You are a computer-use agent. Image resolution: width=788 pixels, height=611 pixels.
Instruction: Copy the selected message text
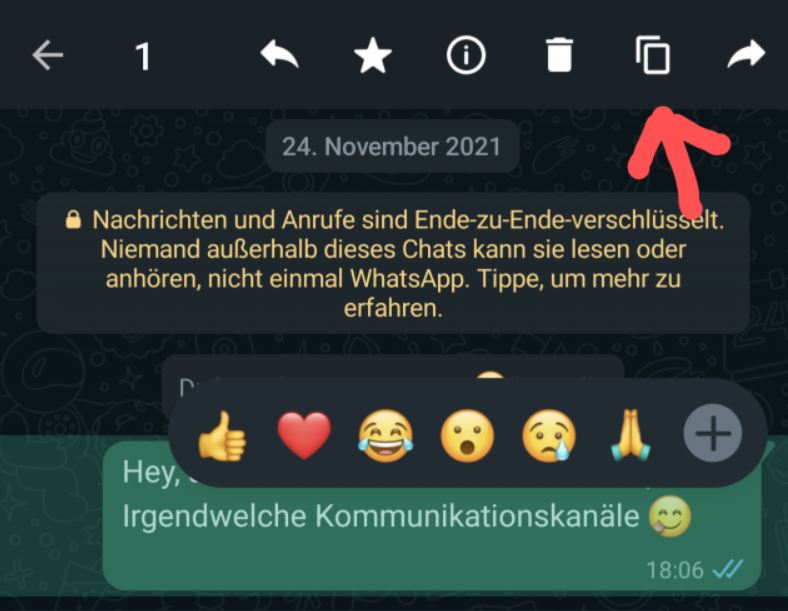point(653,56)
